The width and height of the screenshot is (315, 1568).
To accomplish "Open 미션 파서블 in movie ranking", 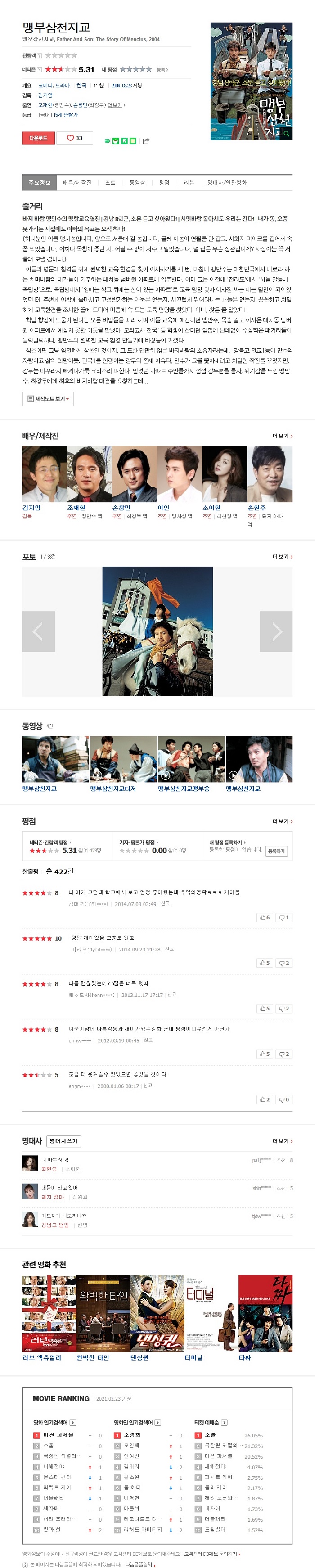I will pyautogui.click(x=58, y=1435).
